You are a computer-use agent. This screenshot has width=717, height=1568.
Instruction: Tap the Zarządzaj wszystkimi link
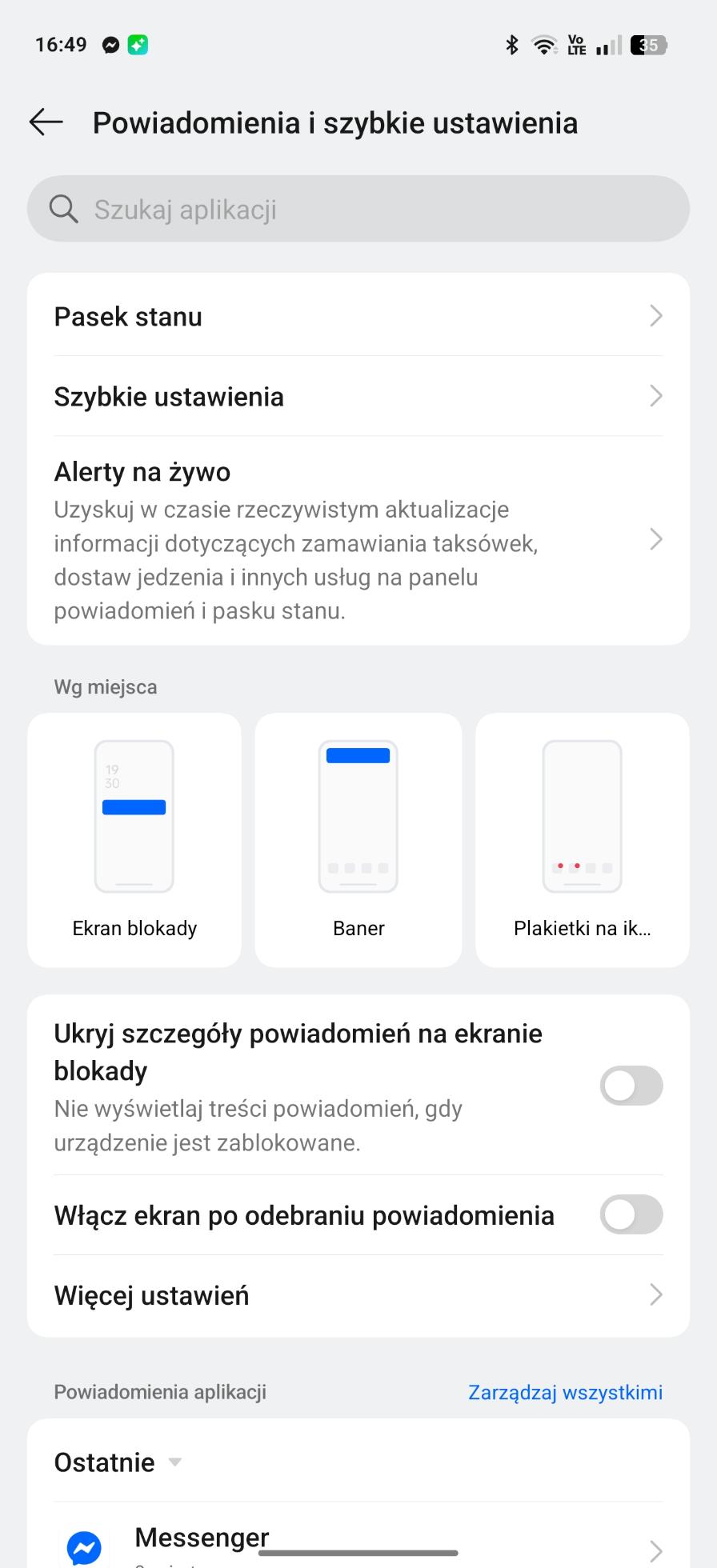click(565, 1393)
